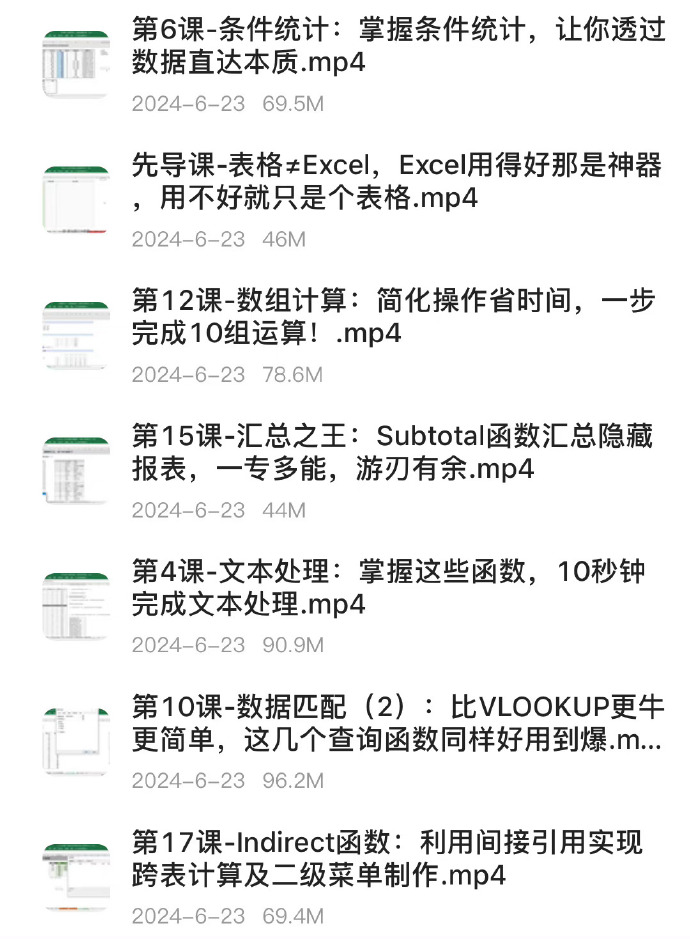This screenshot has width=690, height=939.
Task: Open the 第6课-条件统计 video file
Action: click(398, 46)
